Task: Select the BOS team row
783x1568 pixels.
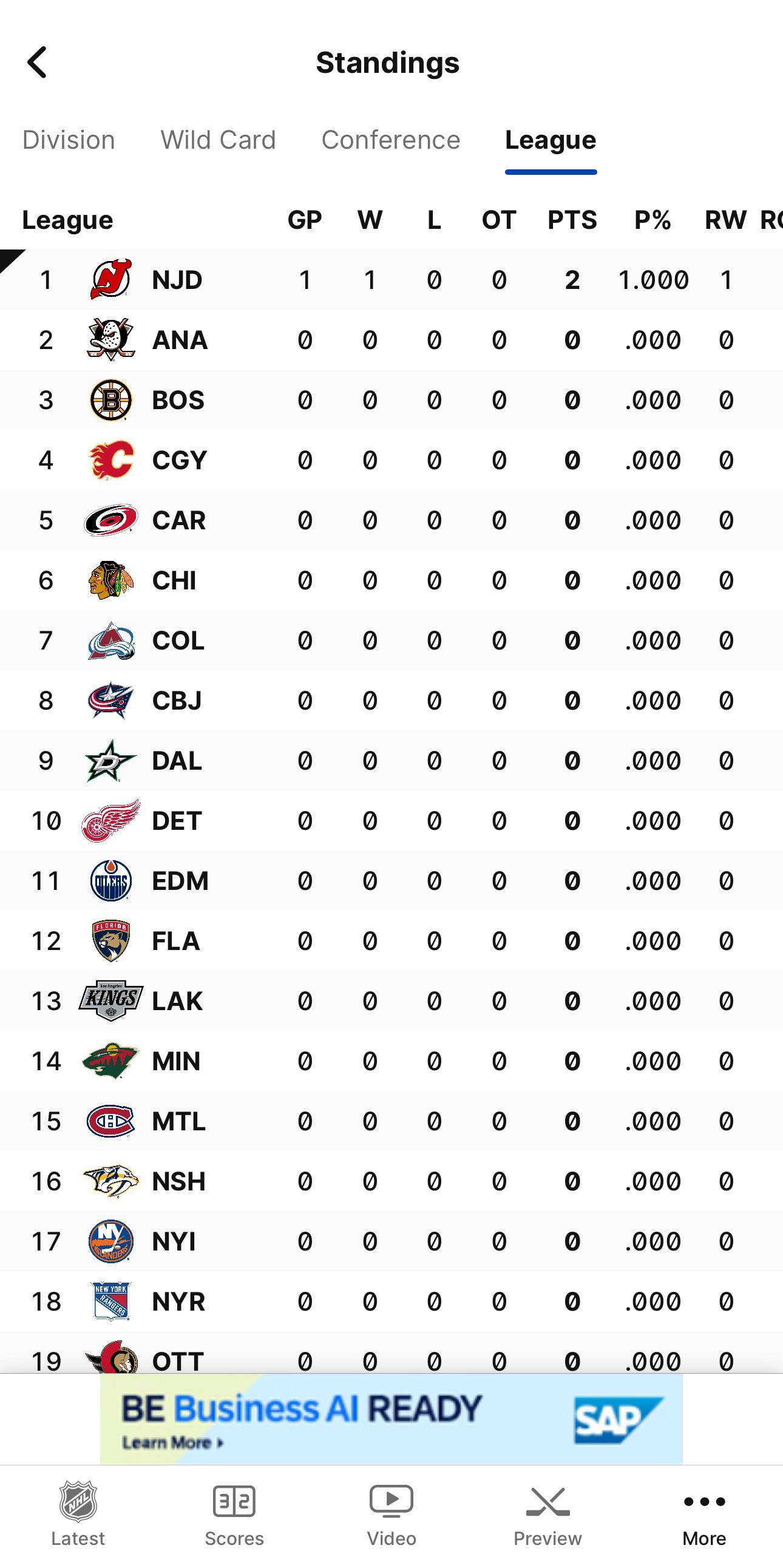Action: point(178,400)
